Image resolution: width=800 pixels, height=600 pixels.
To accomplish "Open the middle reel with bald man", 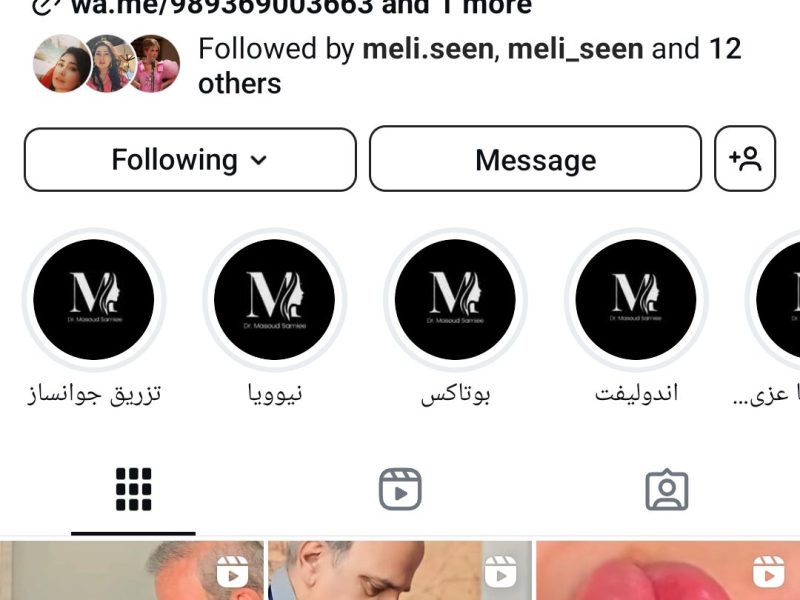I will [x=400, y=572].
